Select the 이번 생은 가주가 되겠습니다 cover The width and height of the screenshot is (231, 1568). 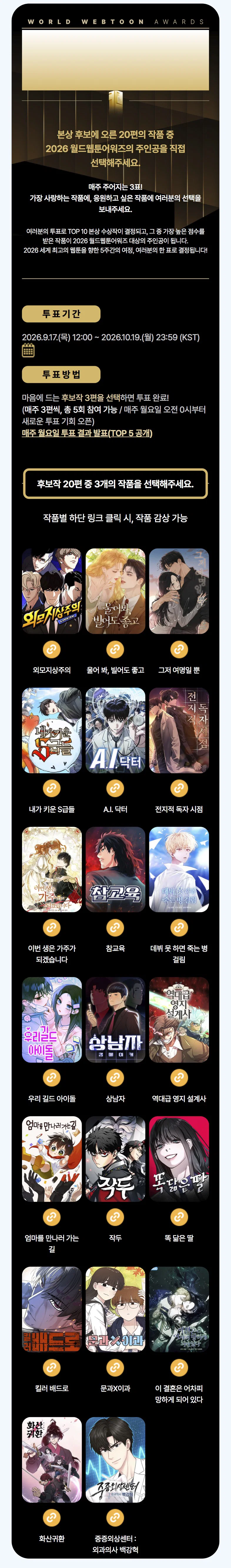coord(52,869)
